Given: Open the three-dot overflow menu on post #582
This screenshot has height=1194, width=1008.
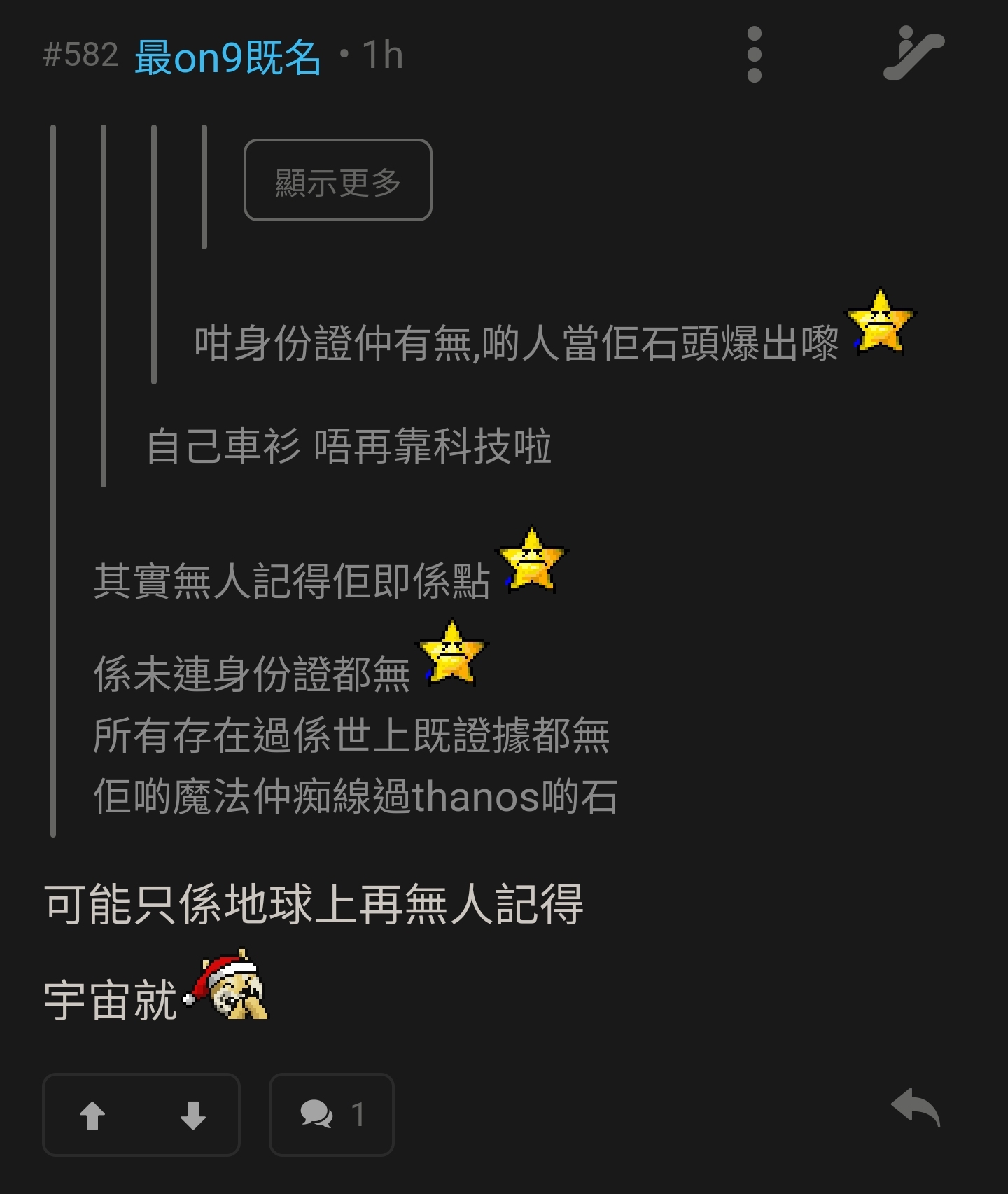Looking at the screenshot, I should tap(754, 55).
